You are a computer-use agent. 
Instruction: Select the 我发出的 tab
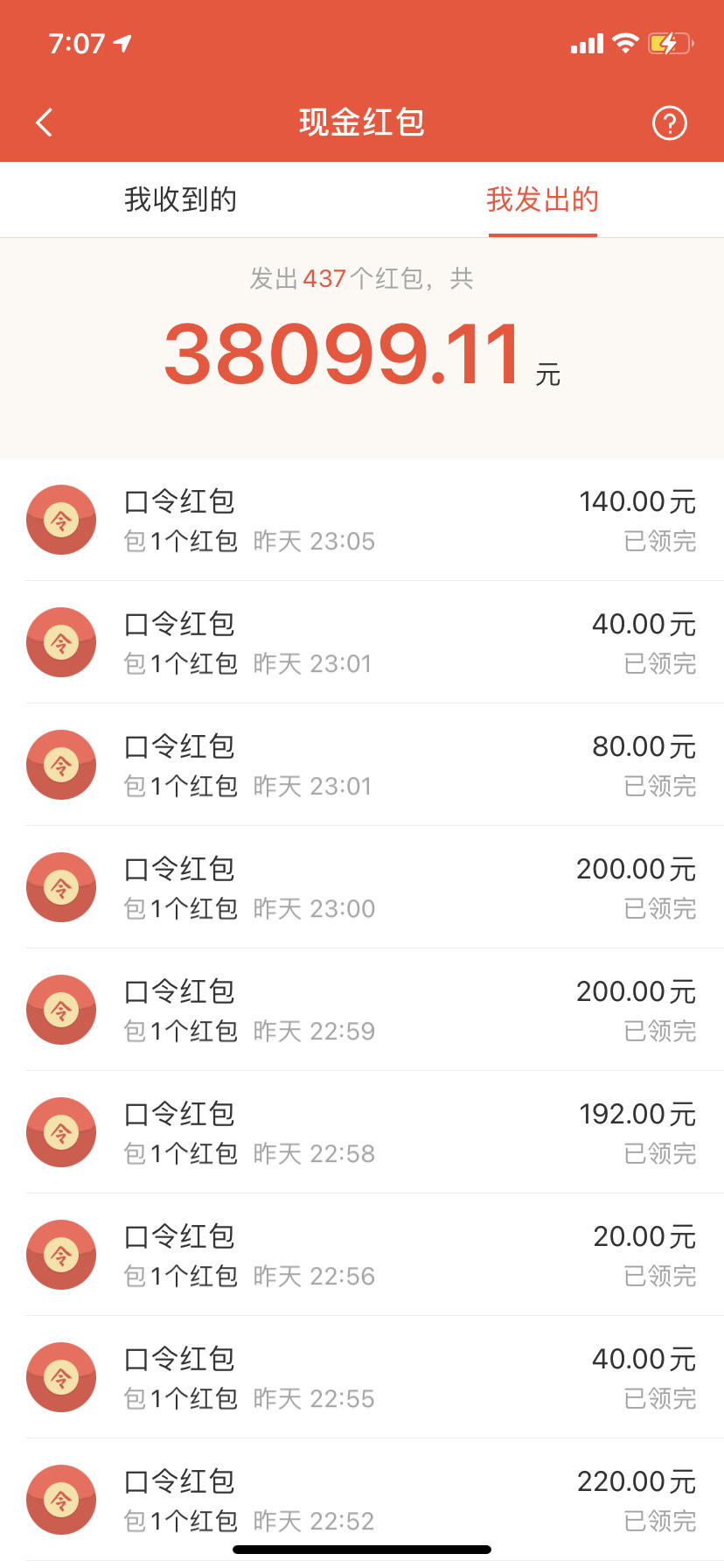pyautogui.click(x=542, y=199)
